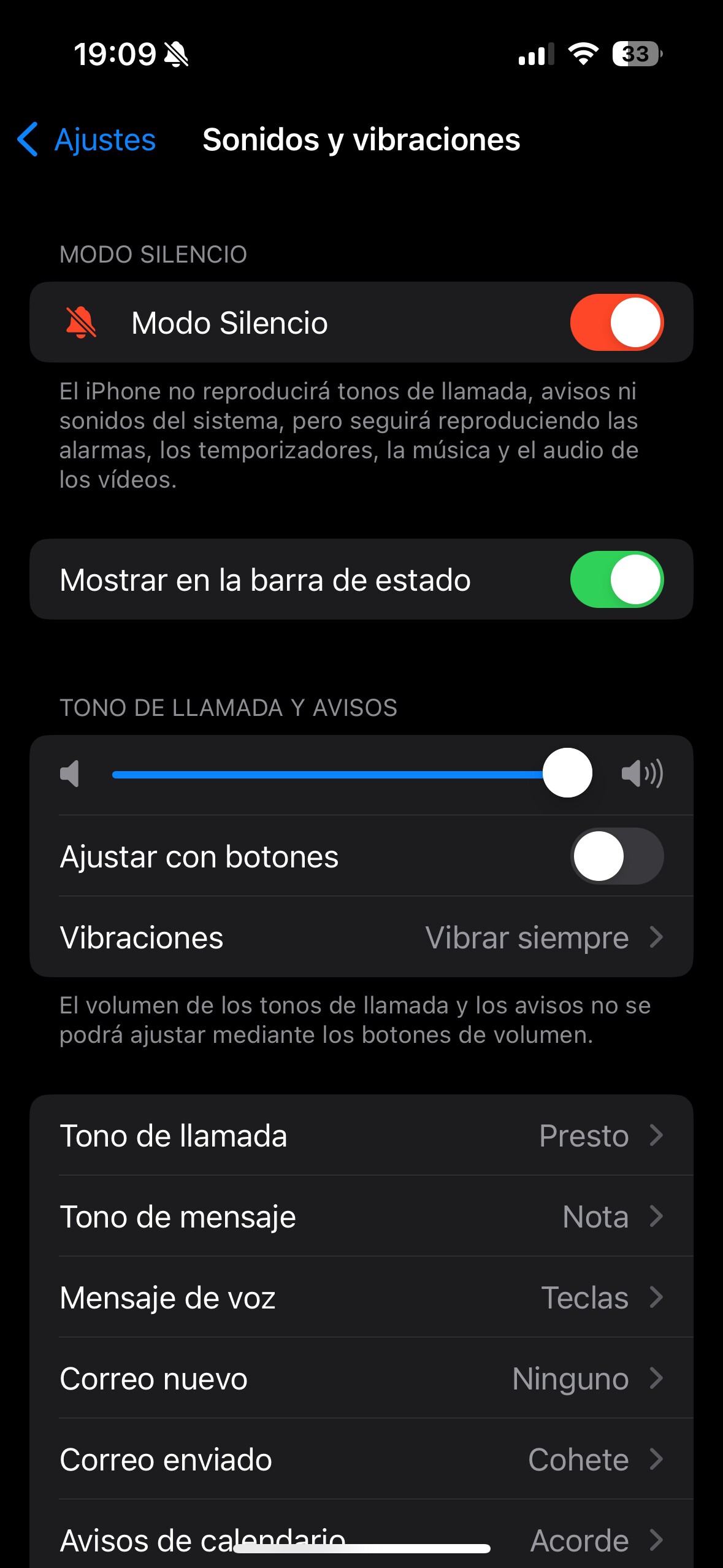This screenshot has height=1568, width=723.
Task: Tap the quiet speaker icon left of volume slider
Action: 71,774
